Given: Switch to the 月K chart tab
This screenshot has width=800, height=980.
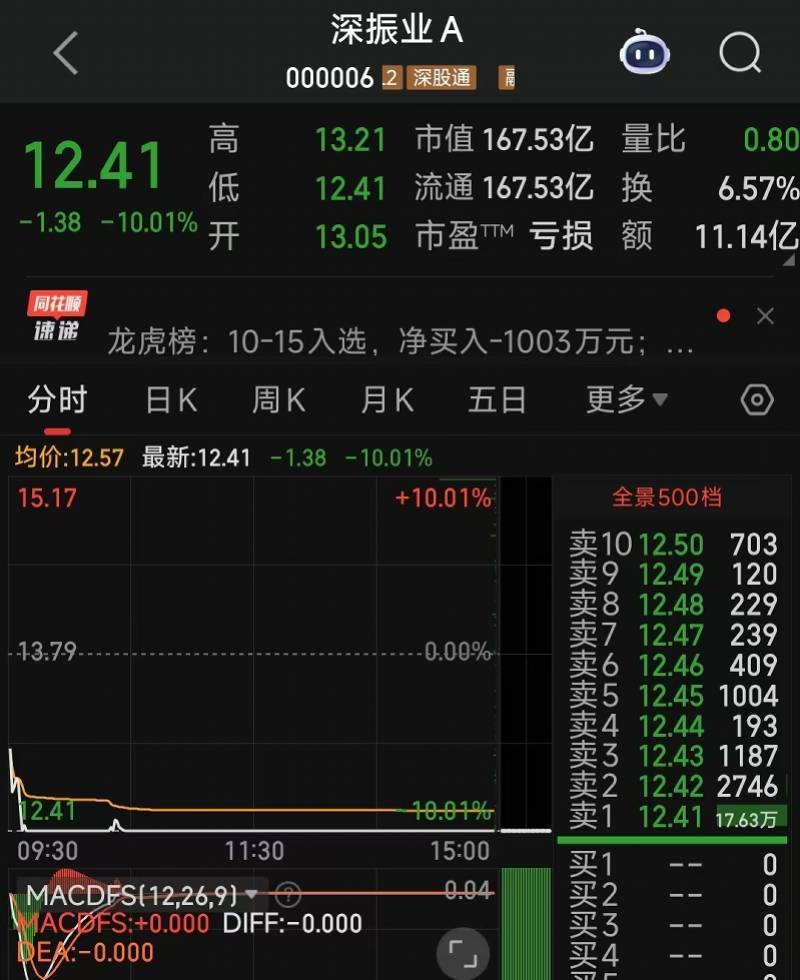Looking at the screenshot, I should pos(387,400).
